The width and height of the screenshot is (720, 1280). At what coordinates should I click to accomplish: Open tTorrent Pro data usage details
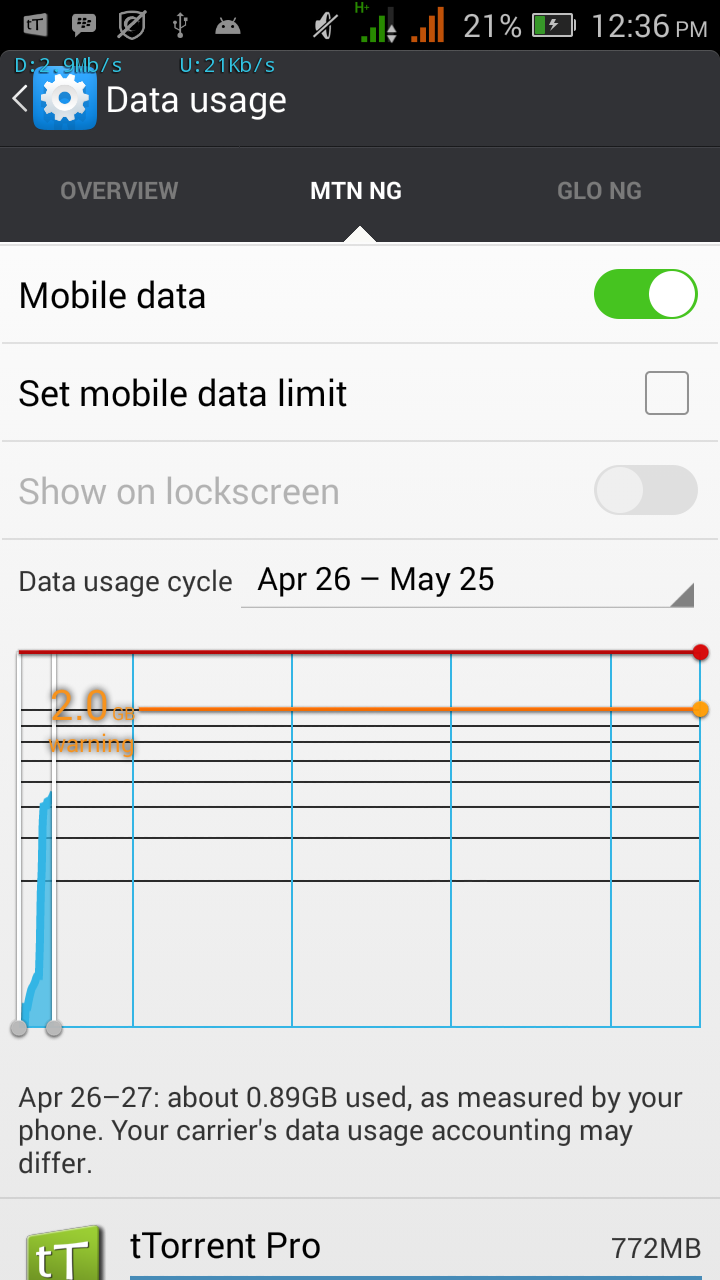pos(360,1246)
